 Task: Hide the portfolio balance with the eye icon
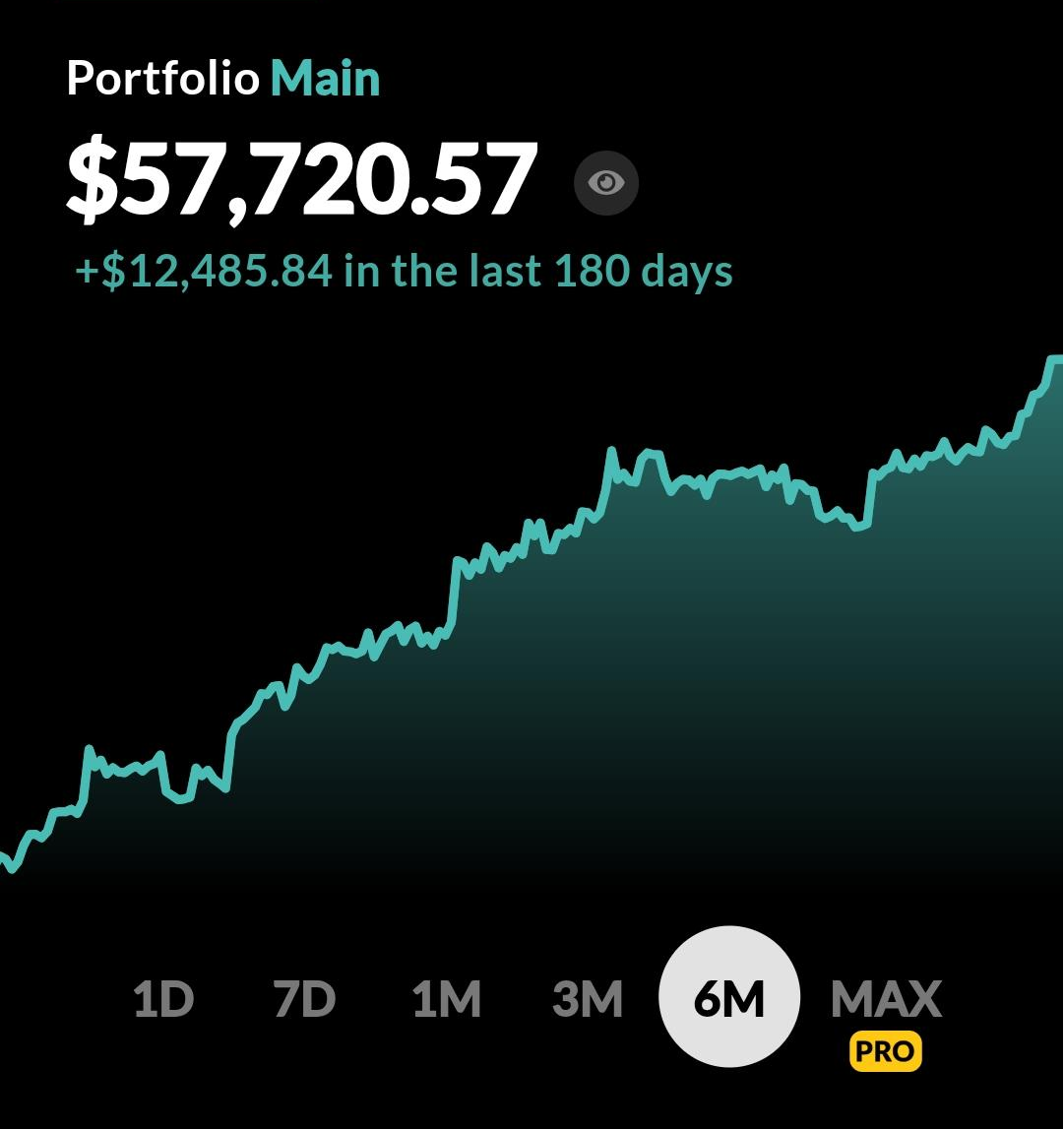[x=606, y=183]
